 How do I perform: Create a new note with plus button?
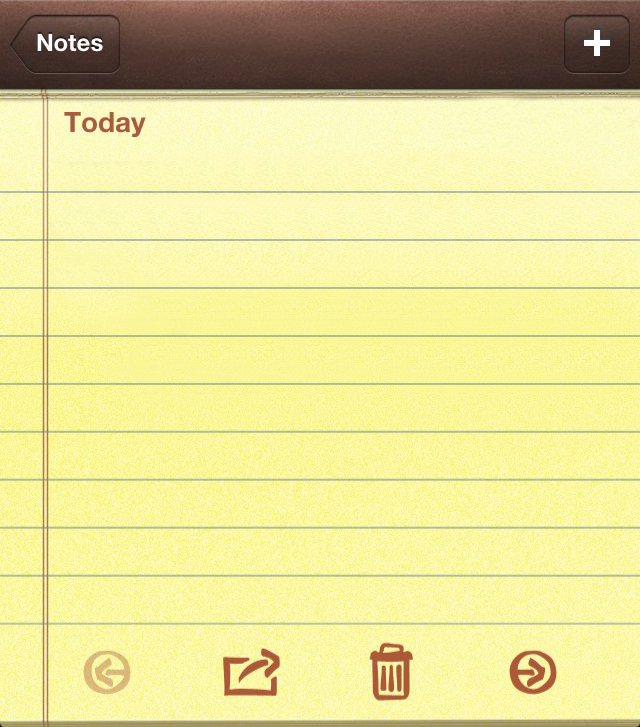click(596, 44)
